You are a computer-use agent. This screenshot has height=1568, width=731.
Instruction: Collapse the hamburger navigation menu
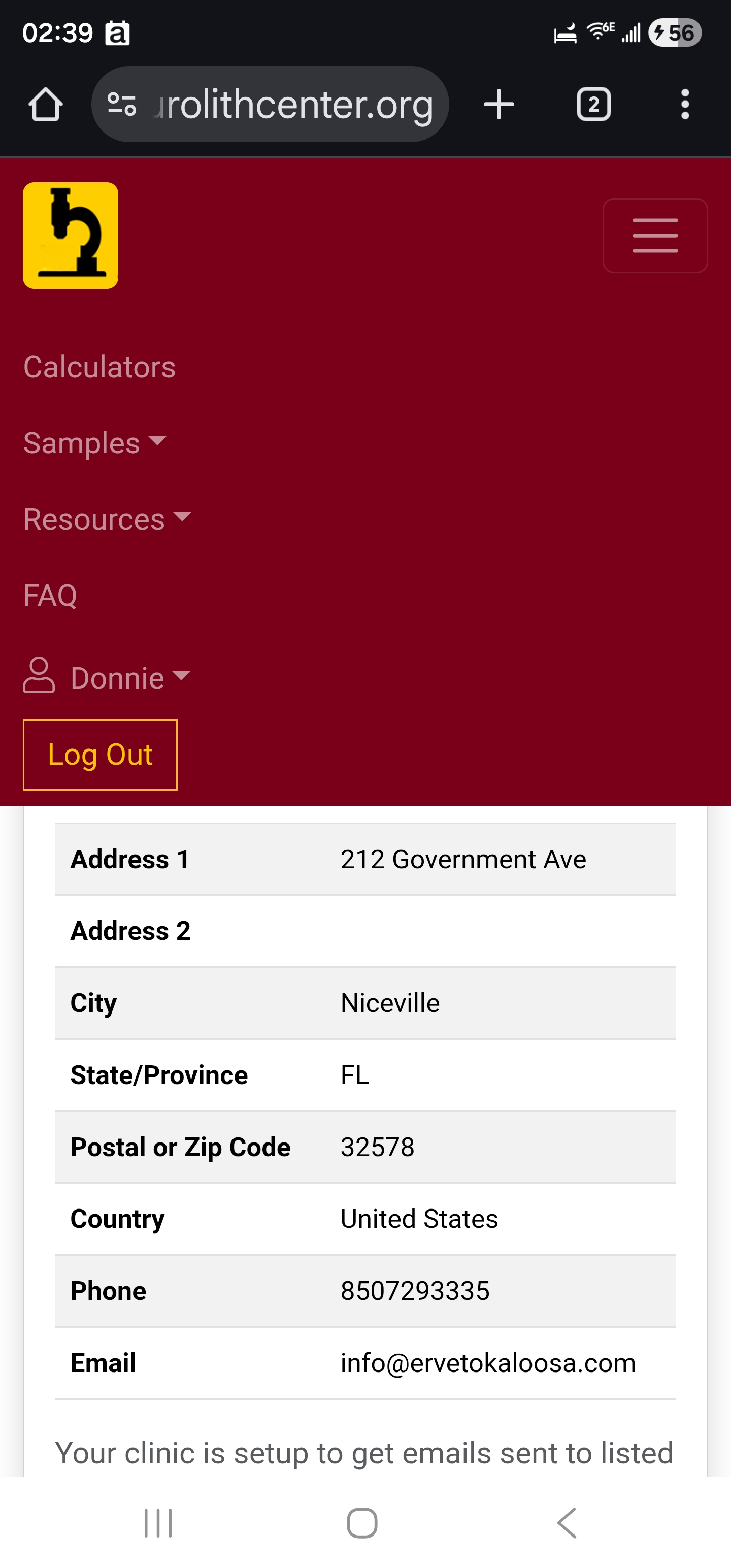coord(655,236)
